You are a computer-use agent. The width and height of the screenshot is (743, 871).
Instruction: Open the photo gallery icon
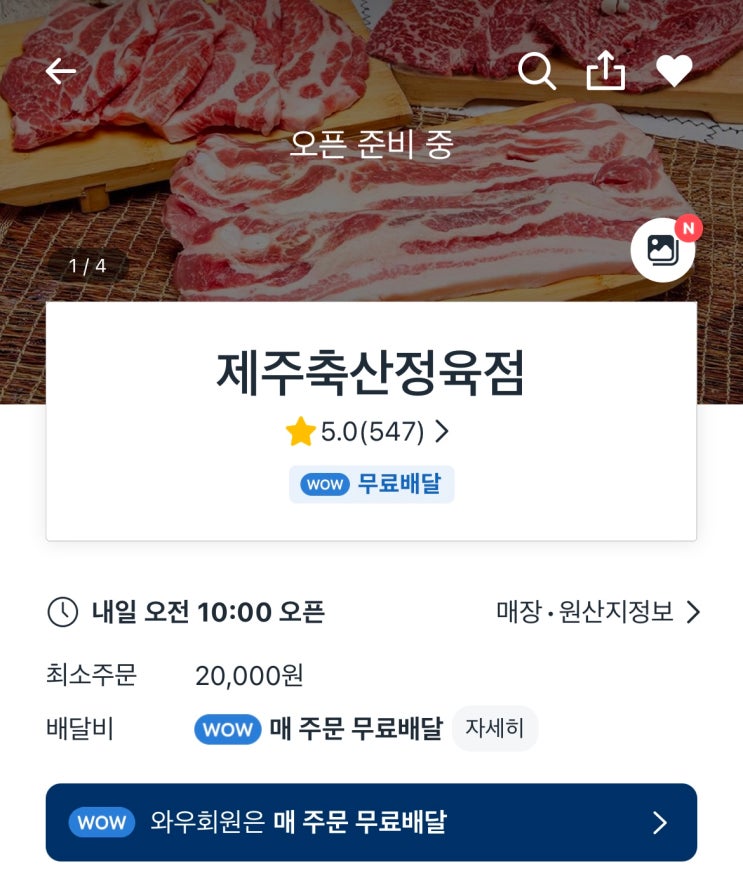tap(662, 249)
